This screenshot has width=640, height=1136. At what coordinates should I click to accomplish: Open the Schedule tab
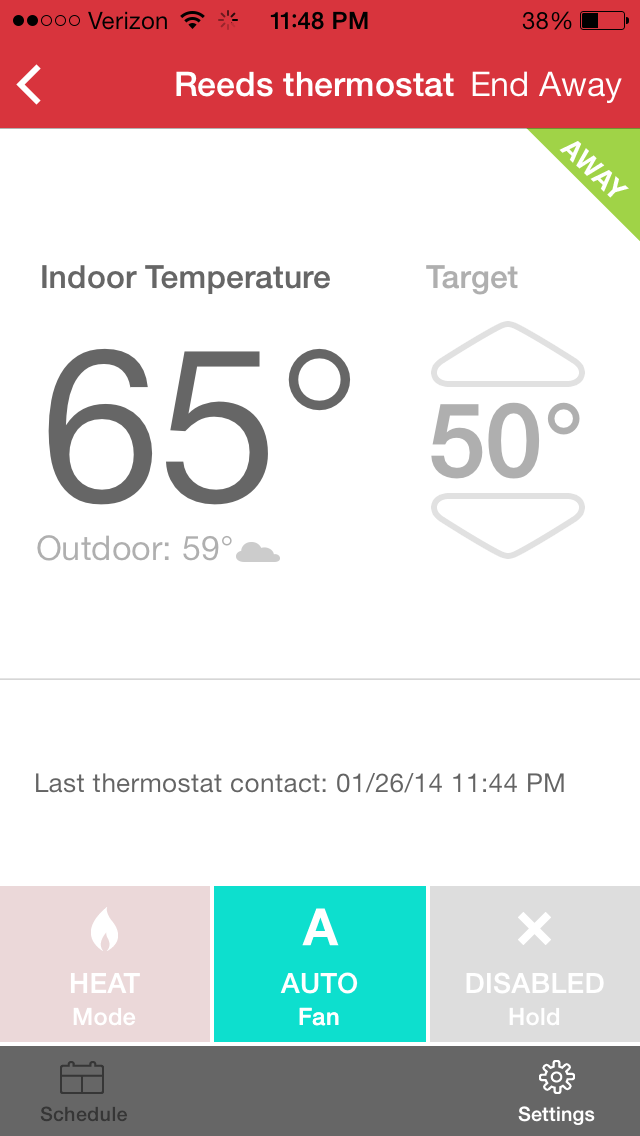pos(83,1092)
